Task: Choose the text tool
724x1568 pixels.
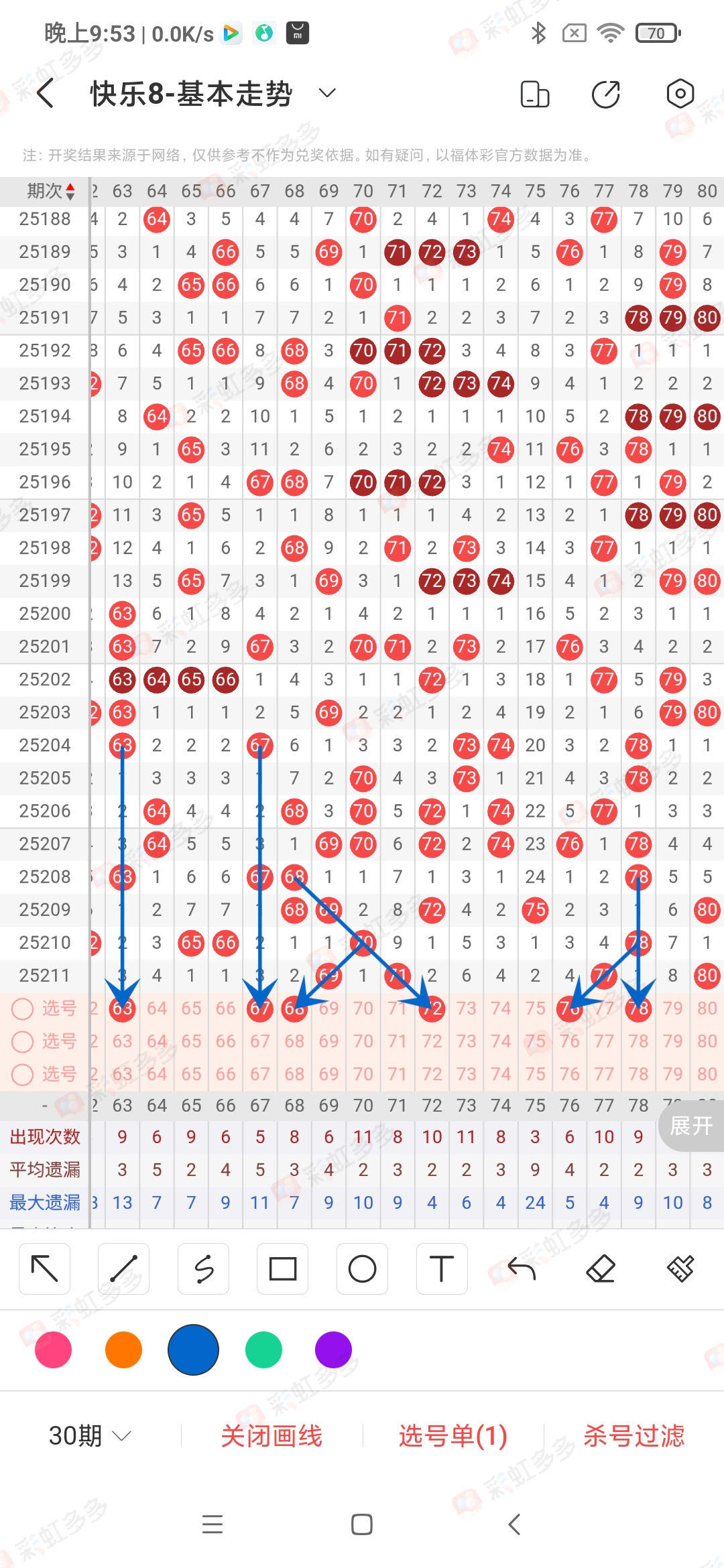Action: 441,1268
